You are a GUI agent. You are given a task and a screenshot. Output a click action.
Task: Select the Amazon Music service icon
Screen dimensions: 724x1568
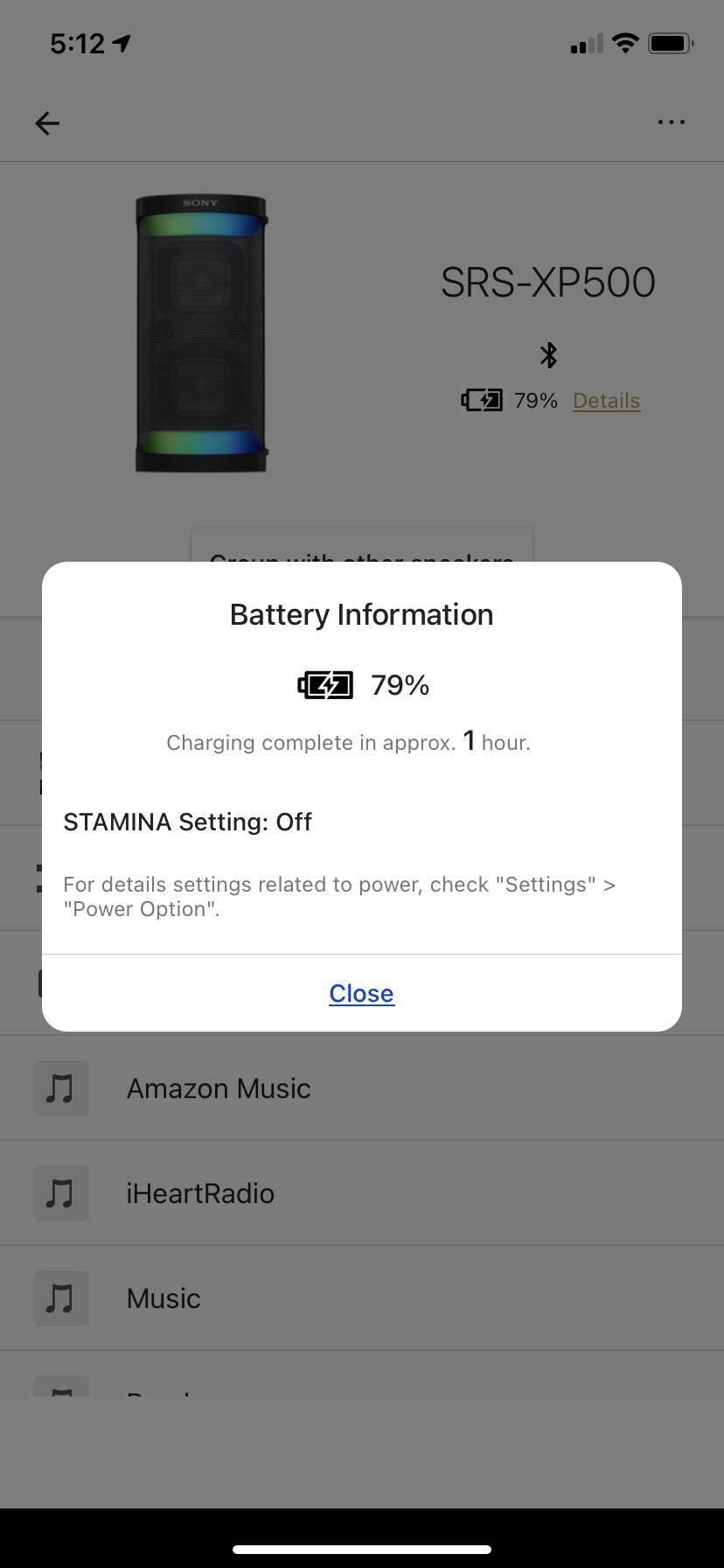(x=60, y=1088)
